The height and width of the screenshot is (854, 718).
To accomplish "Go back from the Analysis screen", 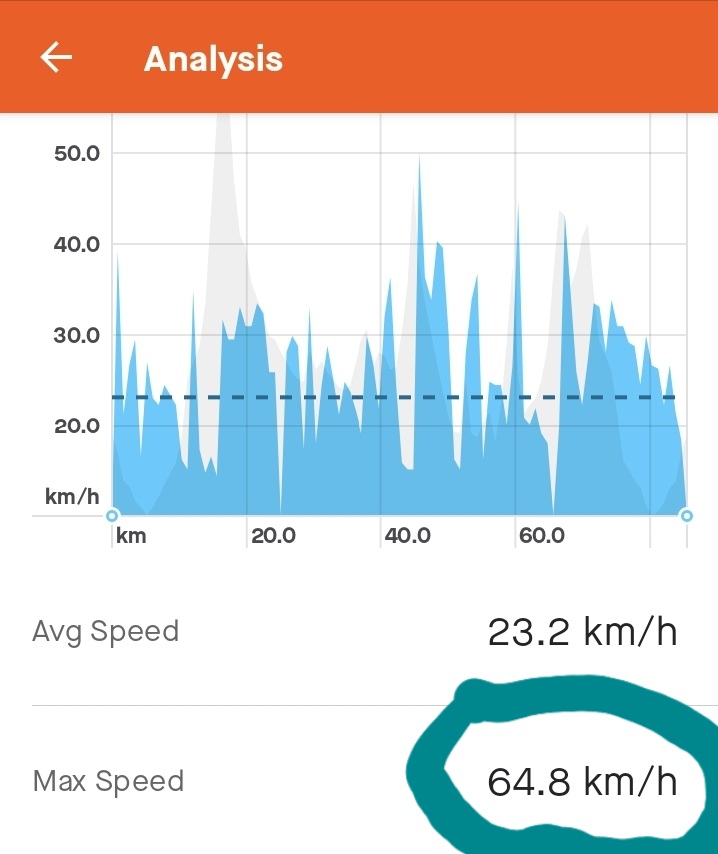I will click(x=56, y=58).
